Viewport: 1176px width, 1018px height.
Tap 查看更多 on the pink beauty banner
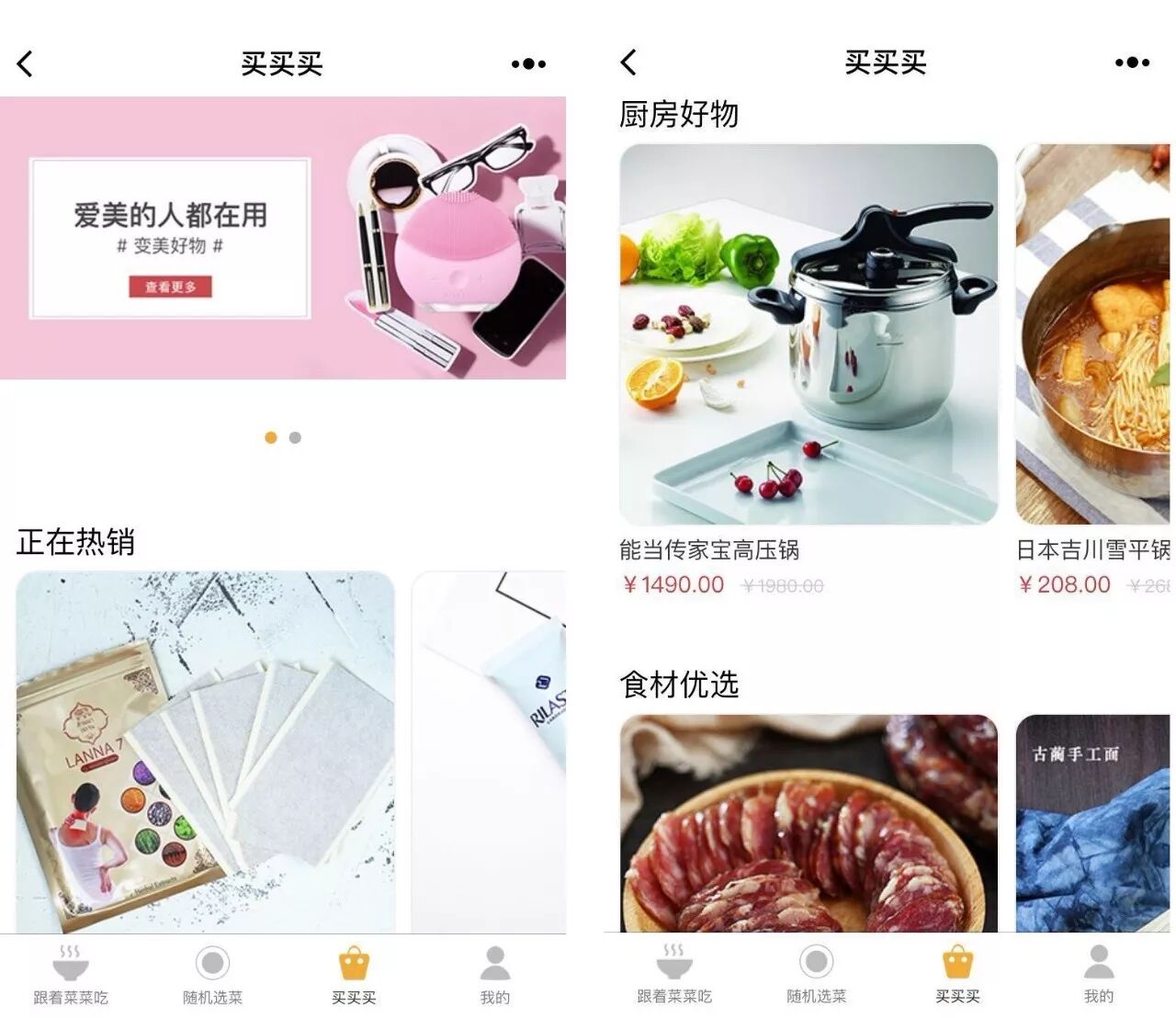[170, 287]
